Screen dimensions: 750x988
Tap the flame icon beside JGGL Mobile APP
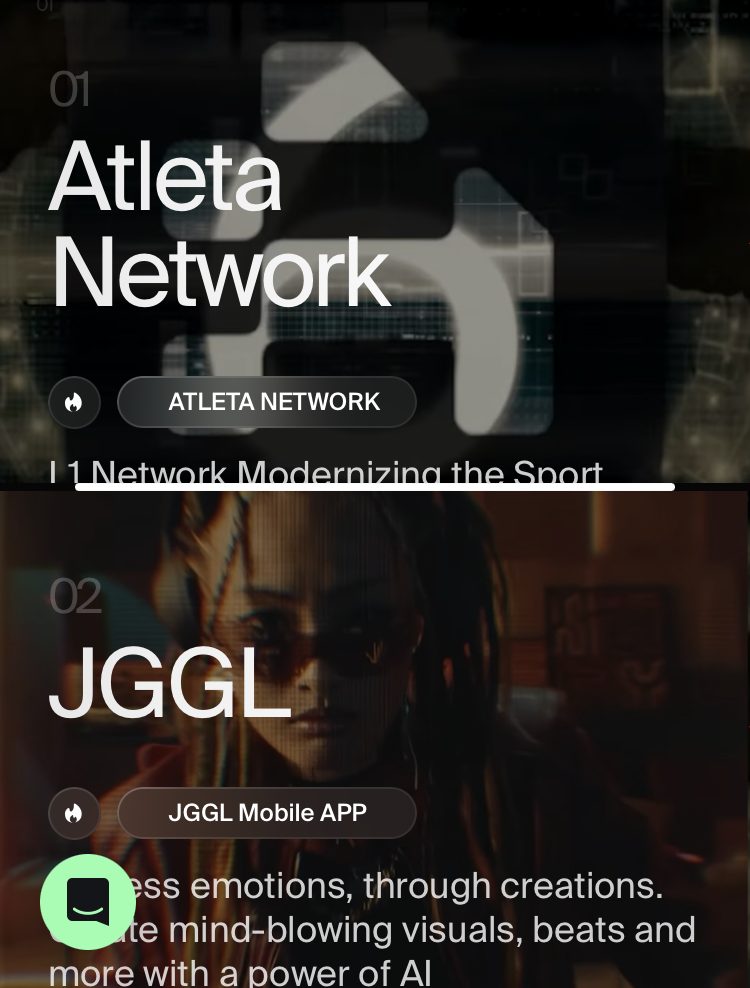click(x=74, y=814)
